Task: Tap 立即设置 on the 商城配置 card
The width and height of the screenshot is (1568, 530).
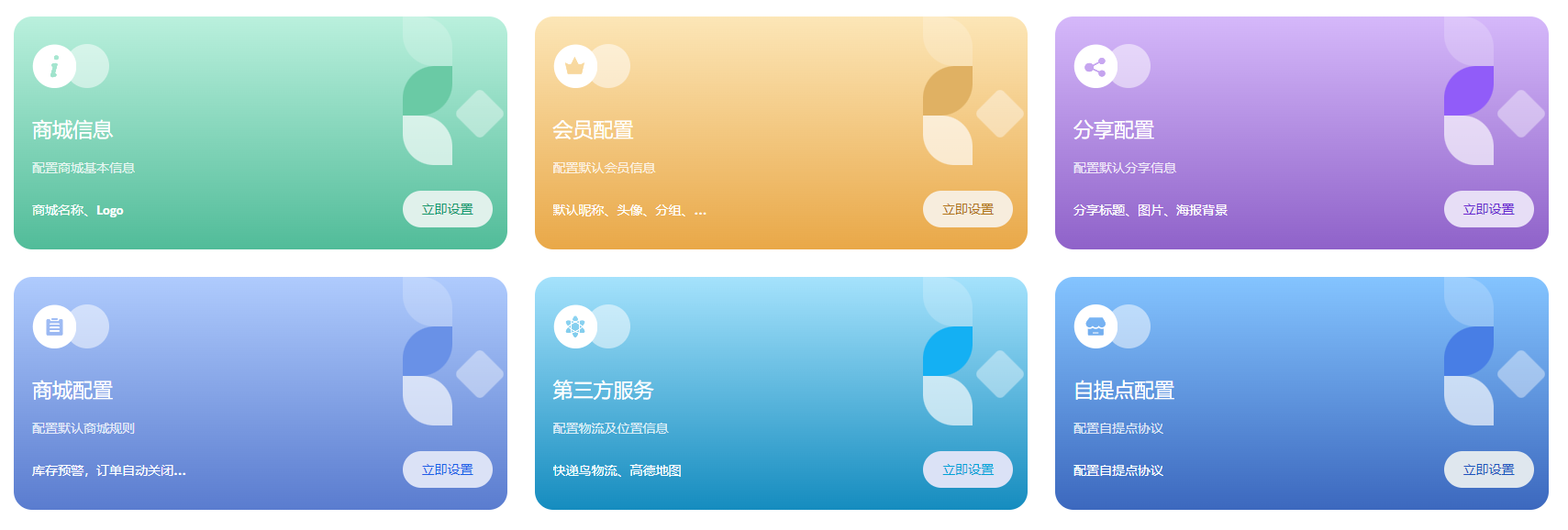Action: [x=447, y=469]
